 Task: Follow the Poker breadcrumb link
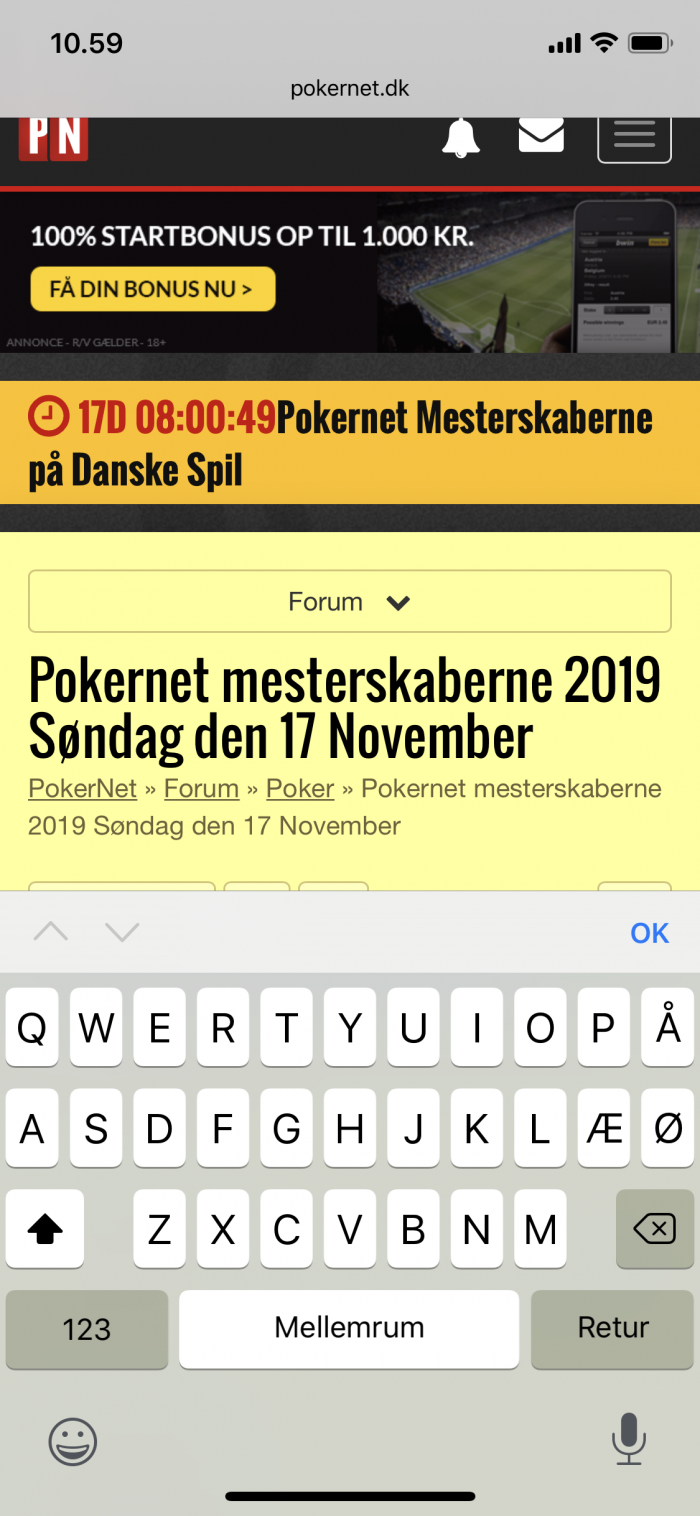300,788
